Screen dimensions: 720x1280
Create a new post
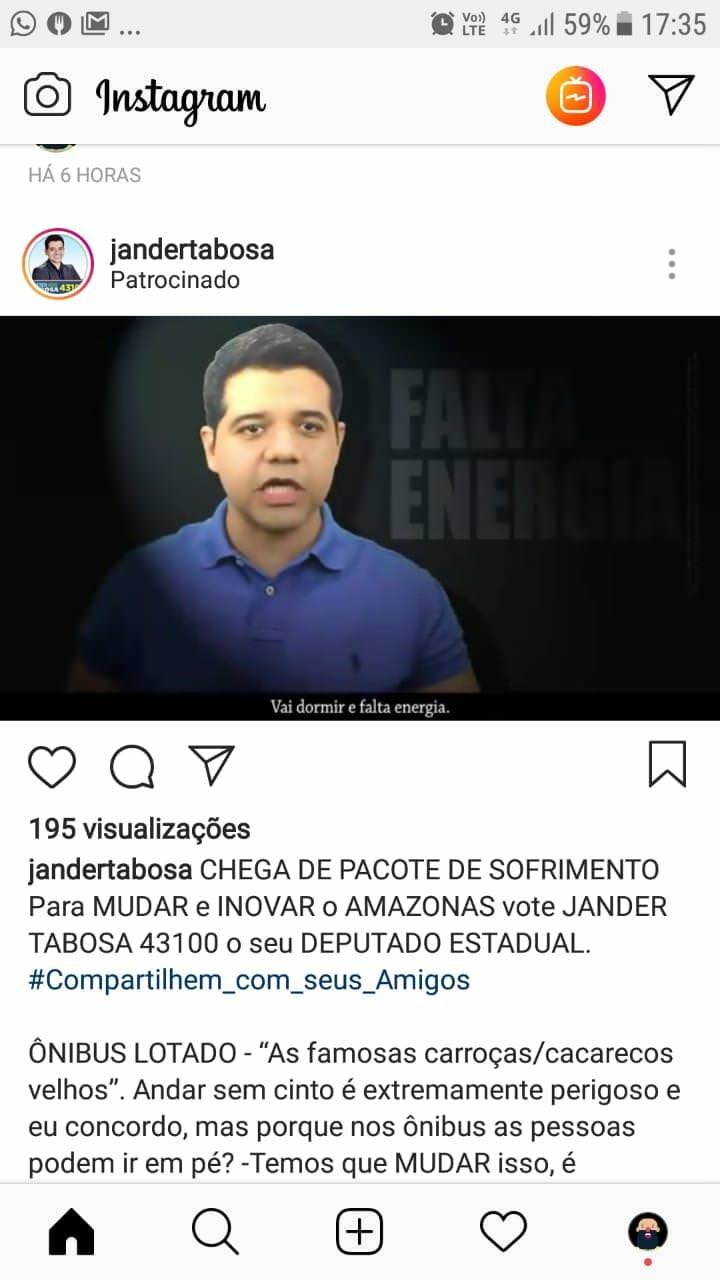tap(359, 1232)
